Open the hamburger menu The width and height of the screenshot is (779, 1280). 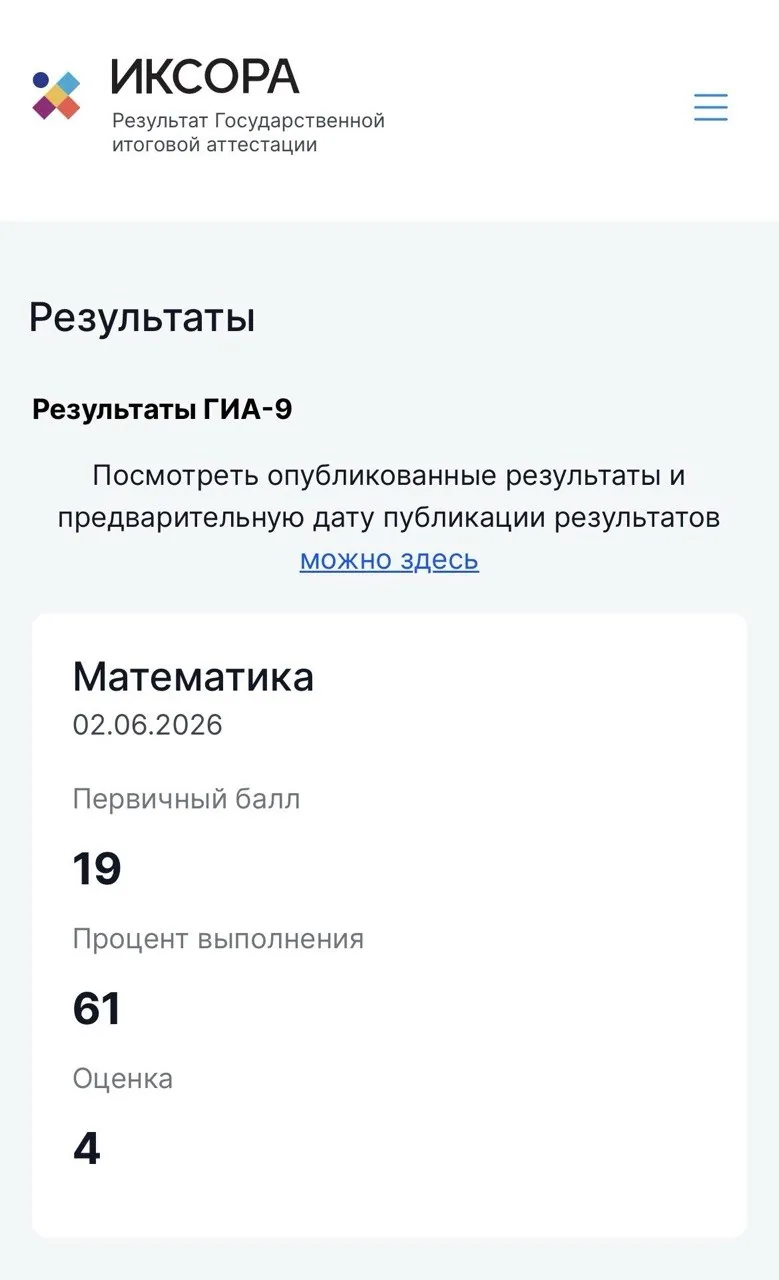(711, 107)
